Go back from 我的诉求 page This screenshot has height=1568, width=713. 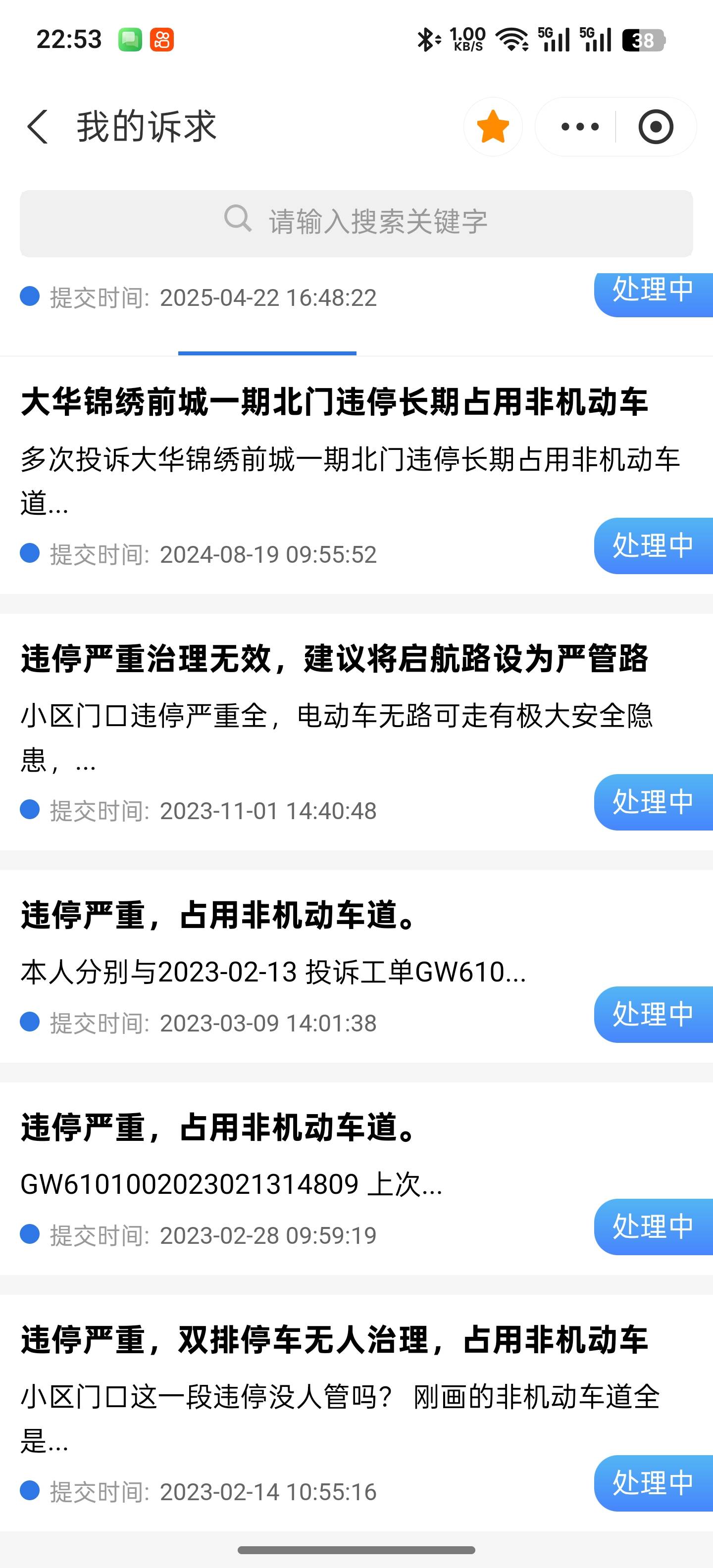(38, 127)
